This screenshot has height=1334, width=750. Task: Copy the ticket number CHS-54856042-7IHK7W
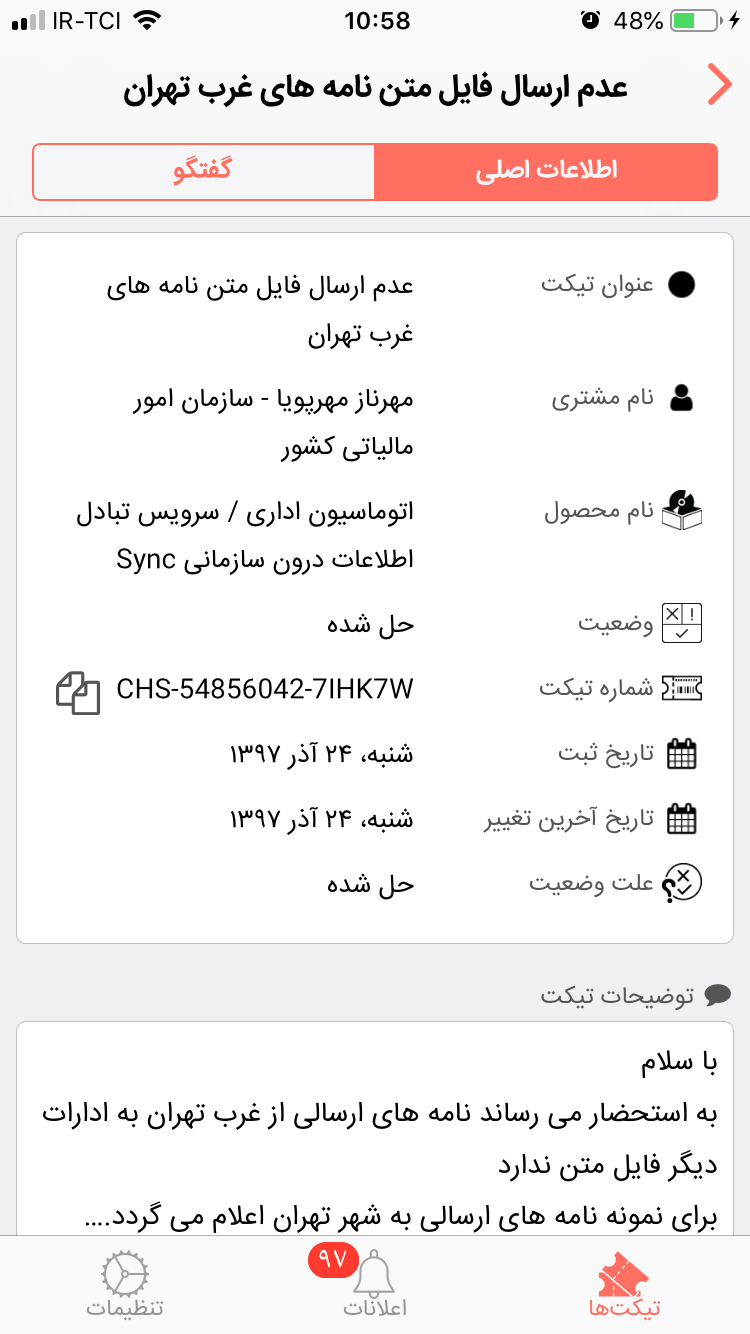(78, 692)
